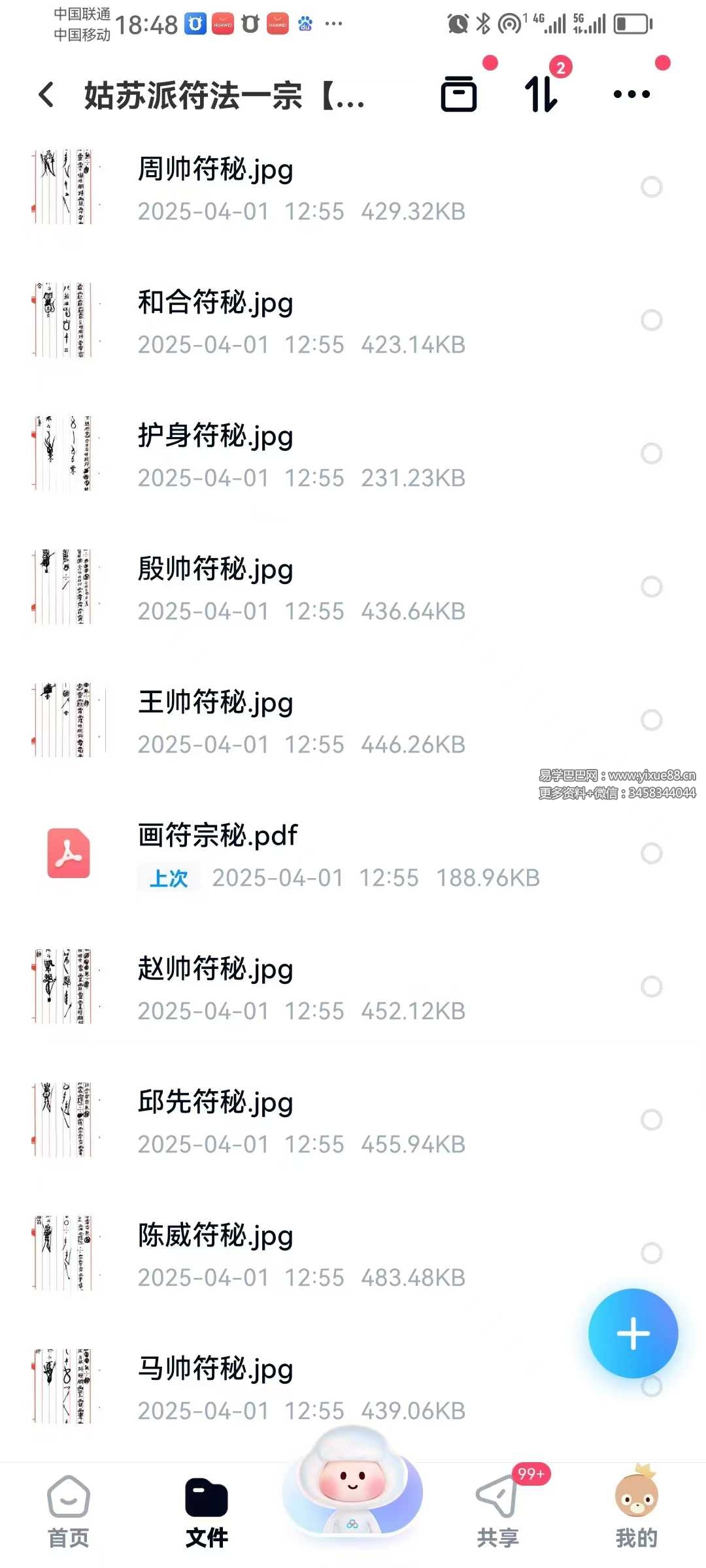This screenshot has width=706, height=1568.
Task: Open the transfer list with badge 2
Action: (543, 95)
